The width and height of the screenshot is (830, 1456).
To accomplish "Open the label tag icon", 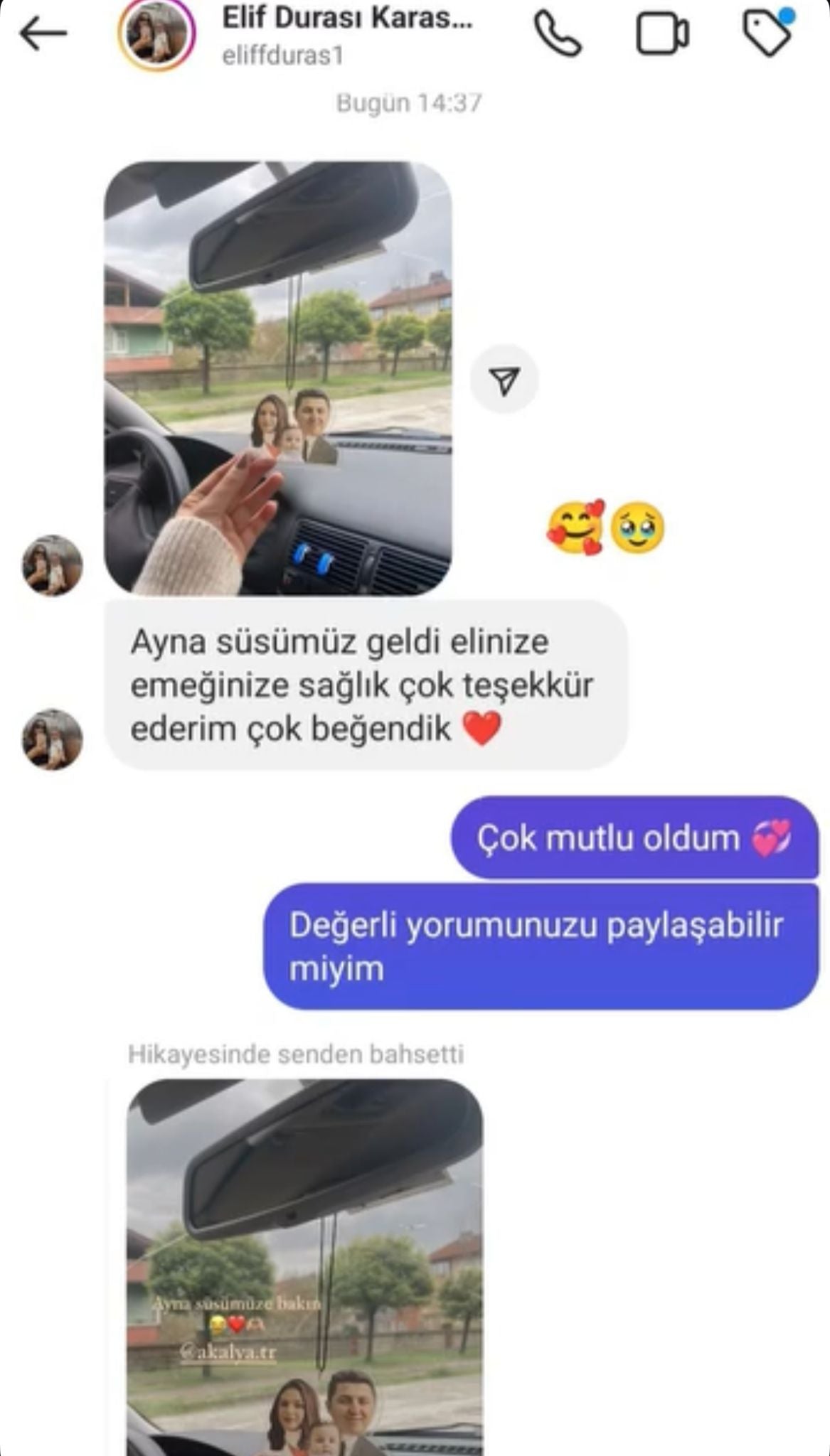I will click(x=767, y=33).
